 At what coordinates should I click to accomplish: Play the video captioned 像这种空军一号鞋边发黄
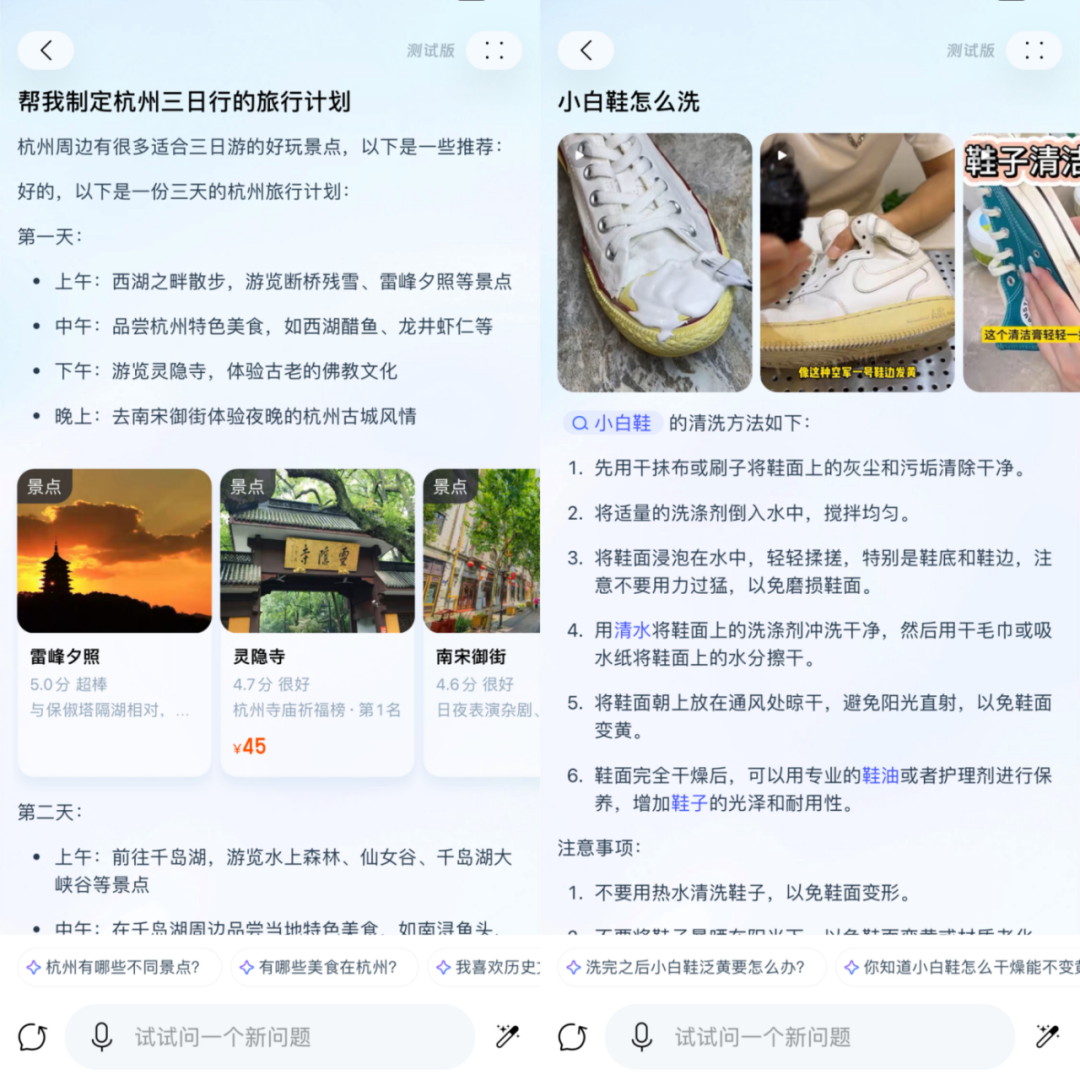point(857,262)
